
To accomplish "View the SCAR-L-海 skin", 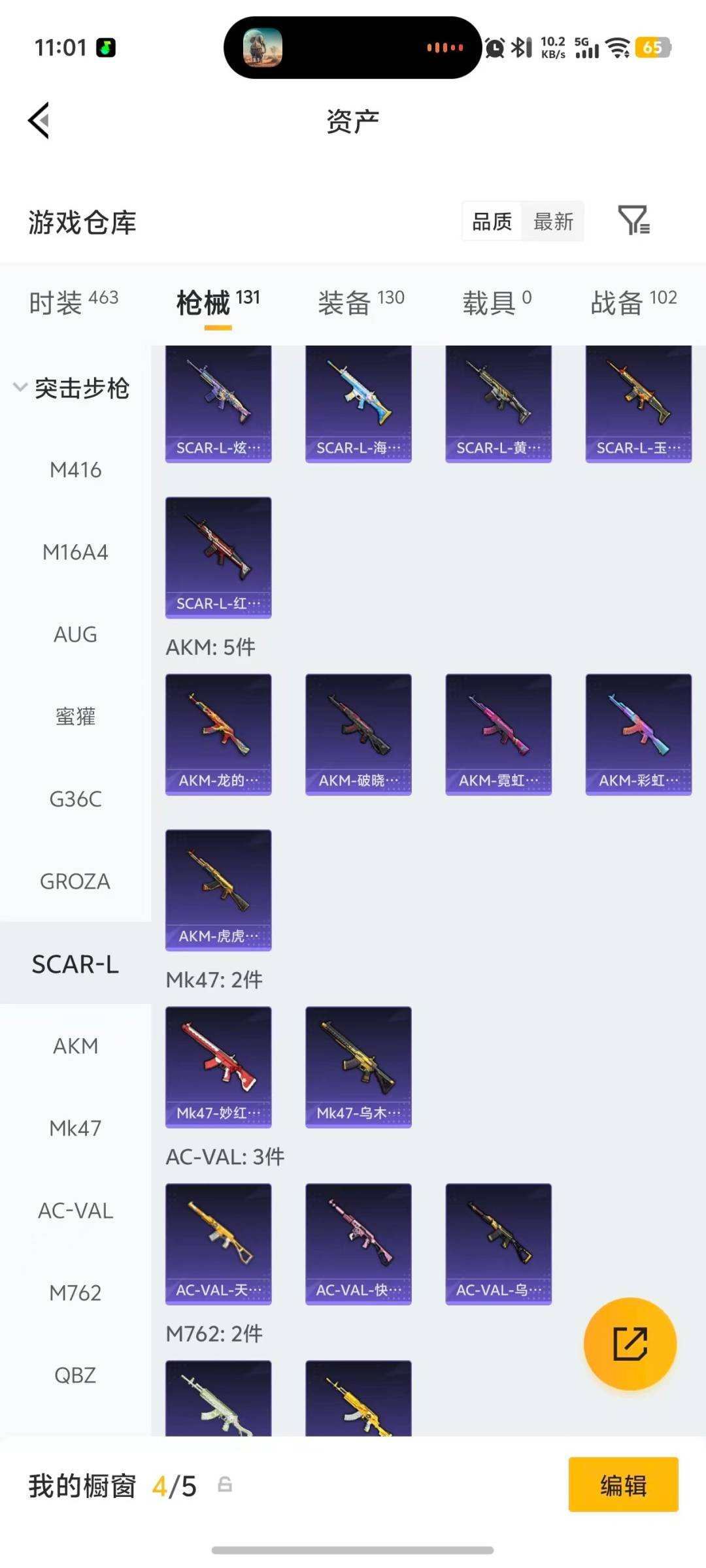I will [x=358, y=404].
